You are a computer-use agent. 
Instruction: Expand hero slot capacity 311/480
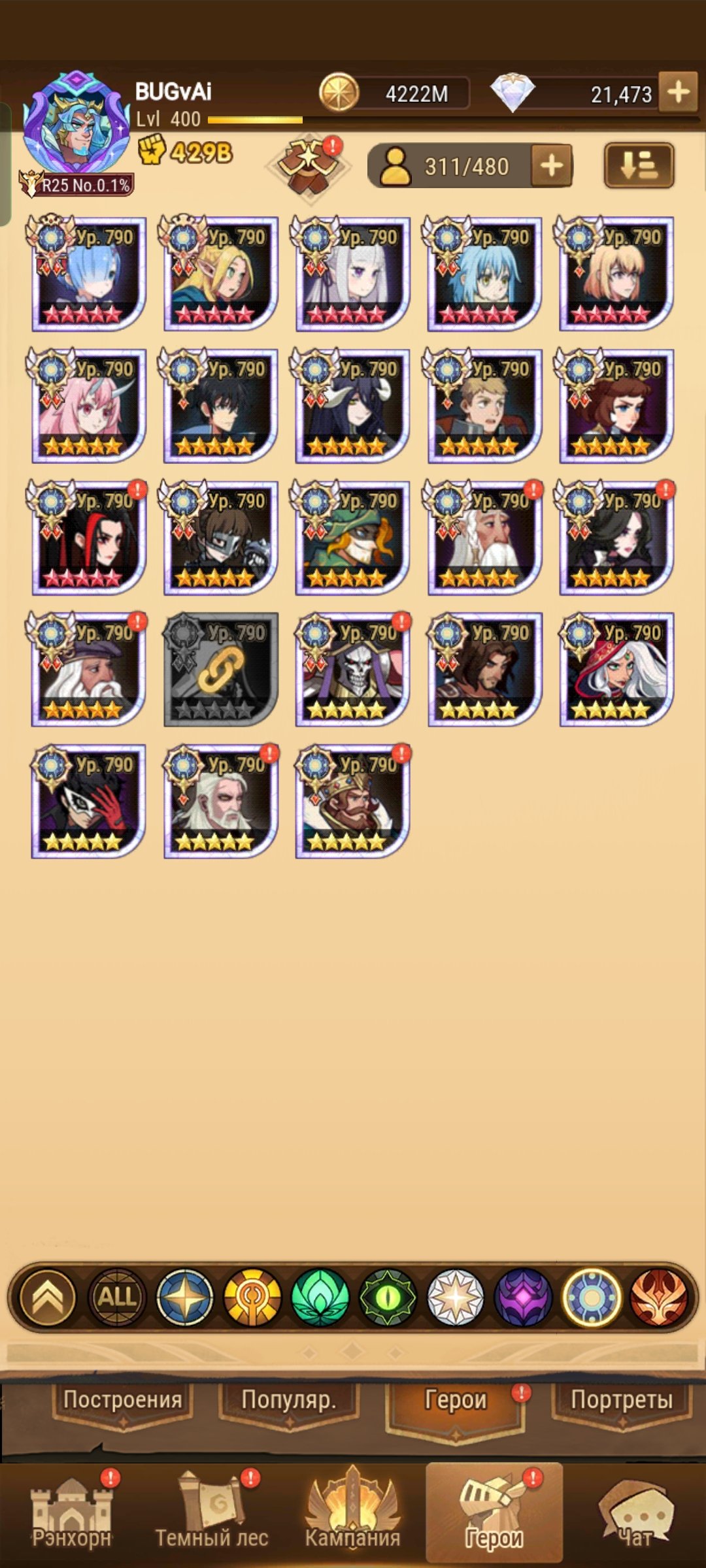[x=551, y=165]
